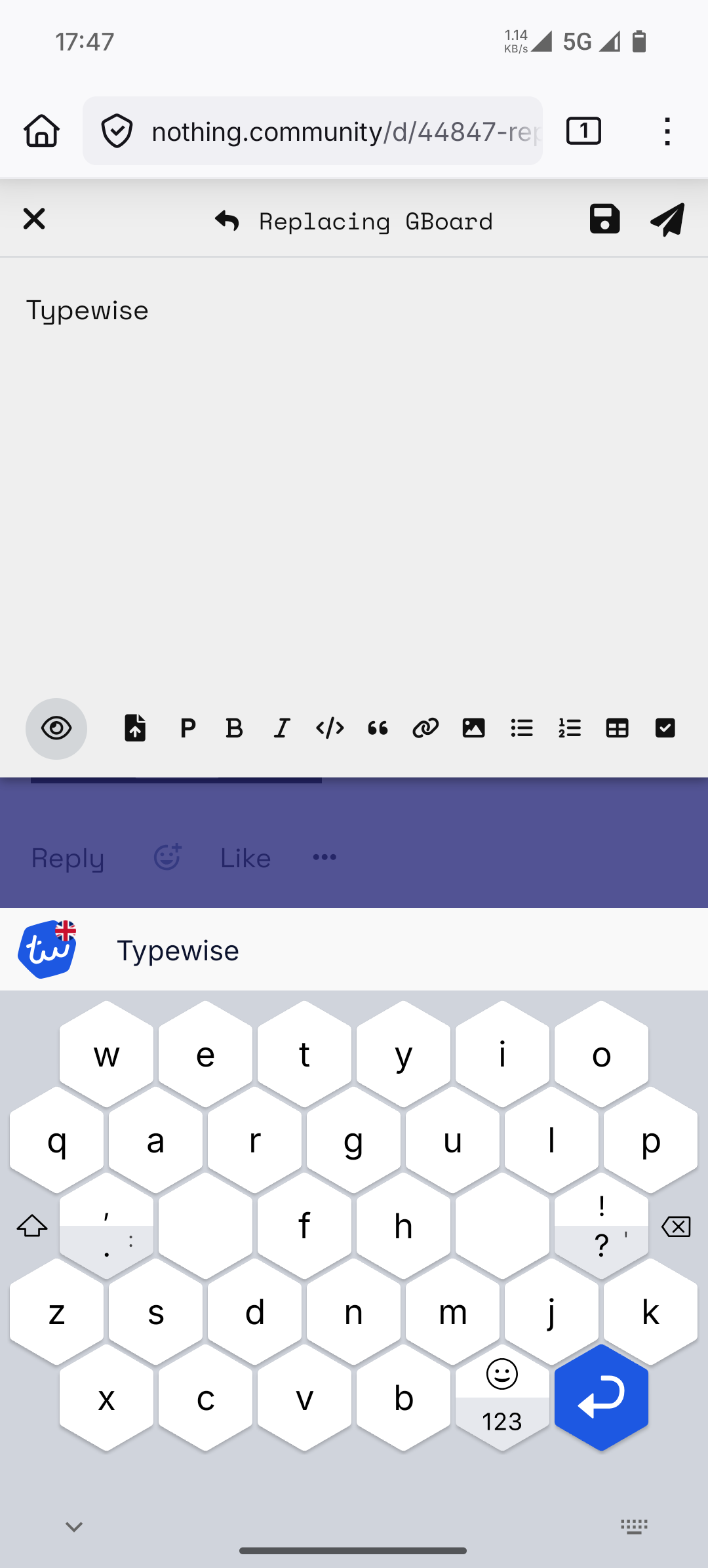
Task: Tap the backspace key
Action: point(676,1226)
